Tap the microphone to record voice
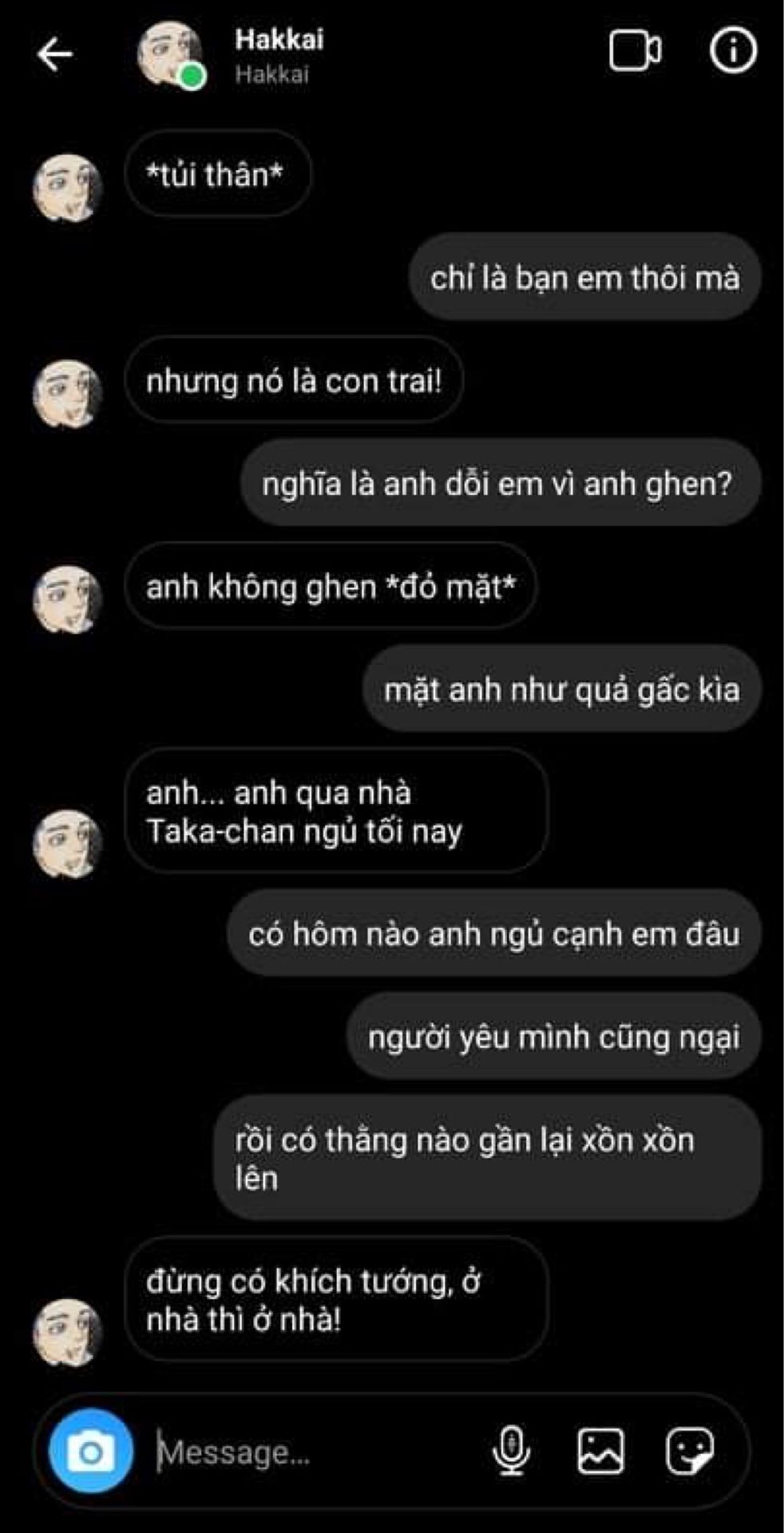 tap(511, 1450)
